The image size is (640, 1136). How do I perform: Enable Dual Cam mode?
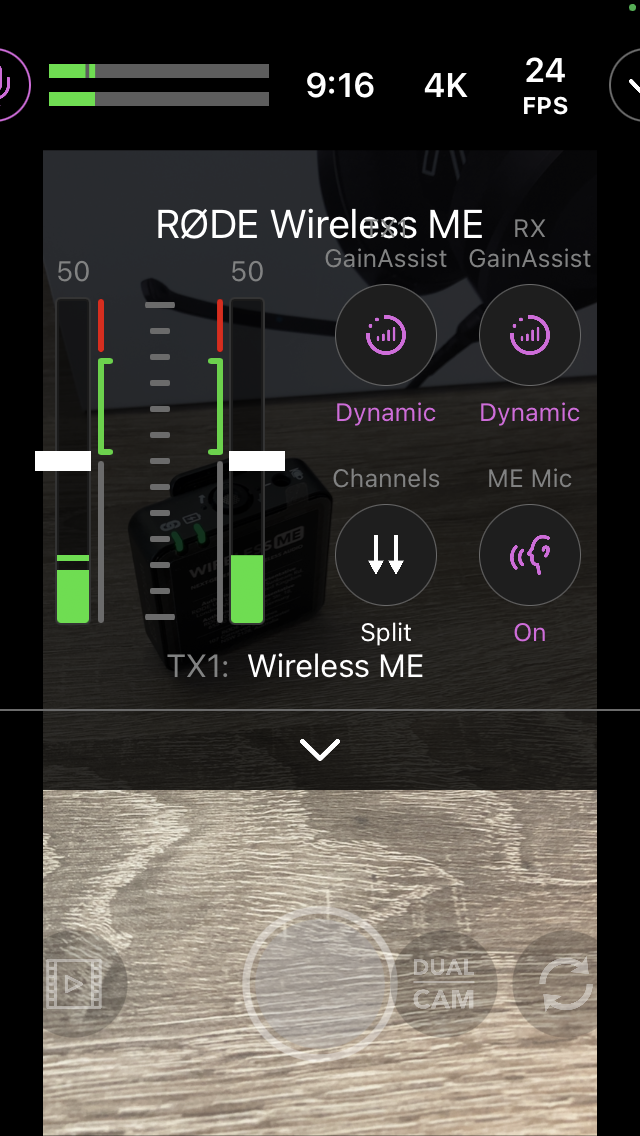(444, 984)
